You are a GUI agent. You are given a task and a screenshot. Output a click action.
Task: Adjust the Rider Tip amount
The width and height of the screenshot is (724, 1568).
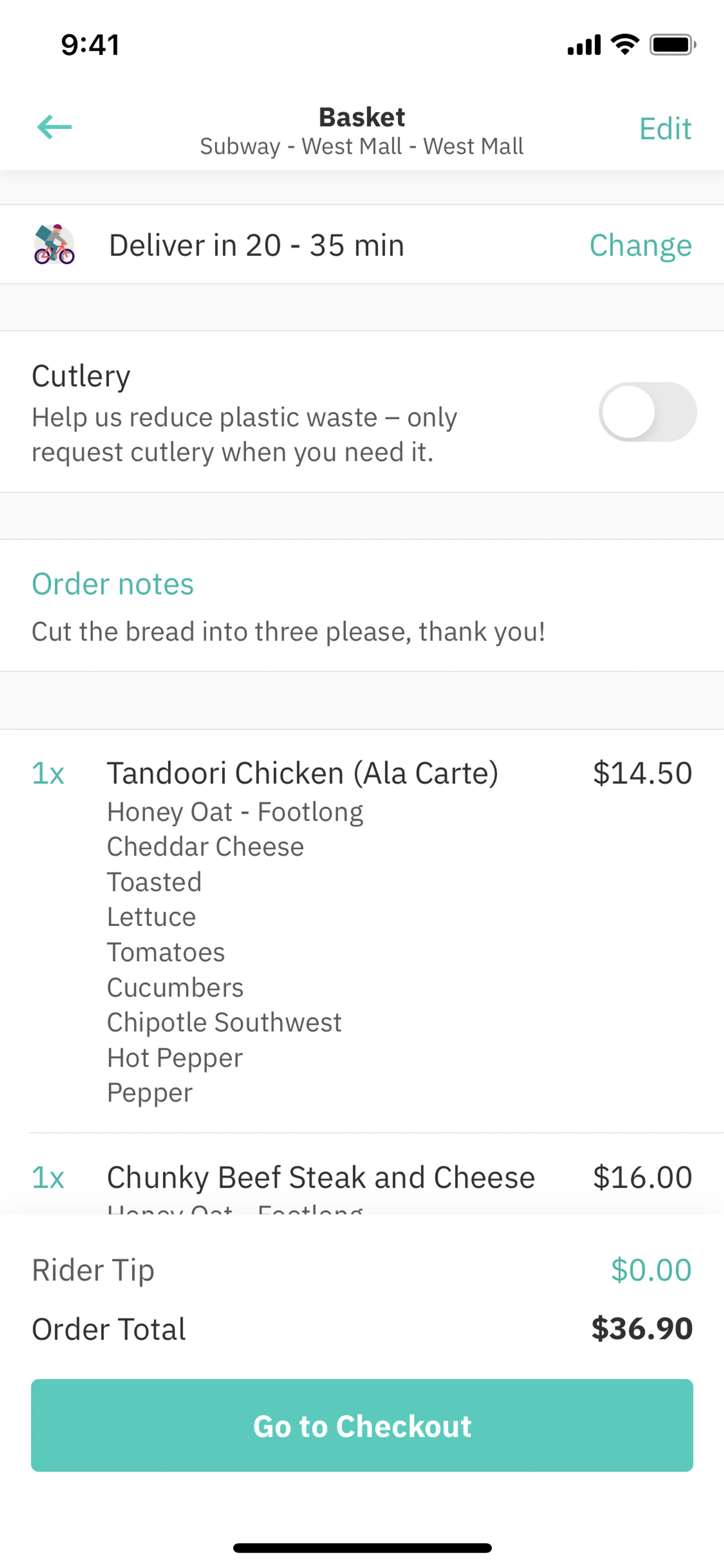click(650, 1270)
